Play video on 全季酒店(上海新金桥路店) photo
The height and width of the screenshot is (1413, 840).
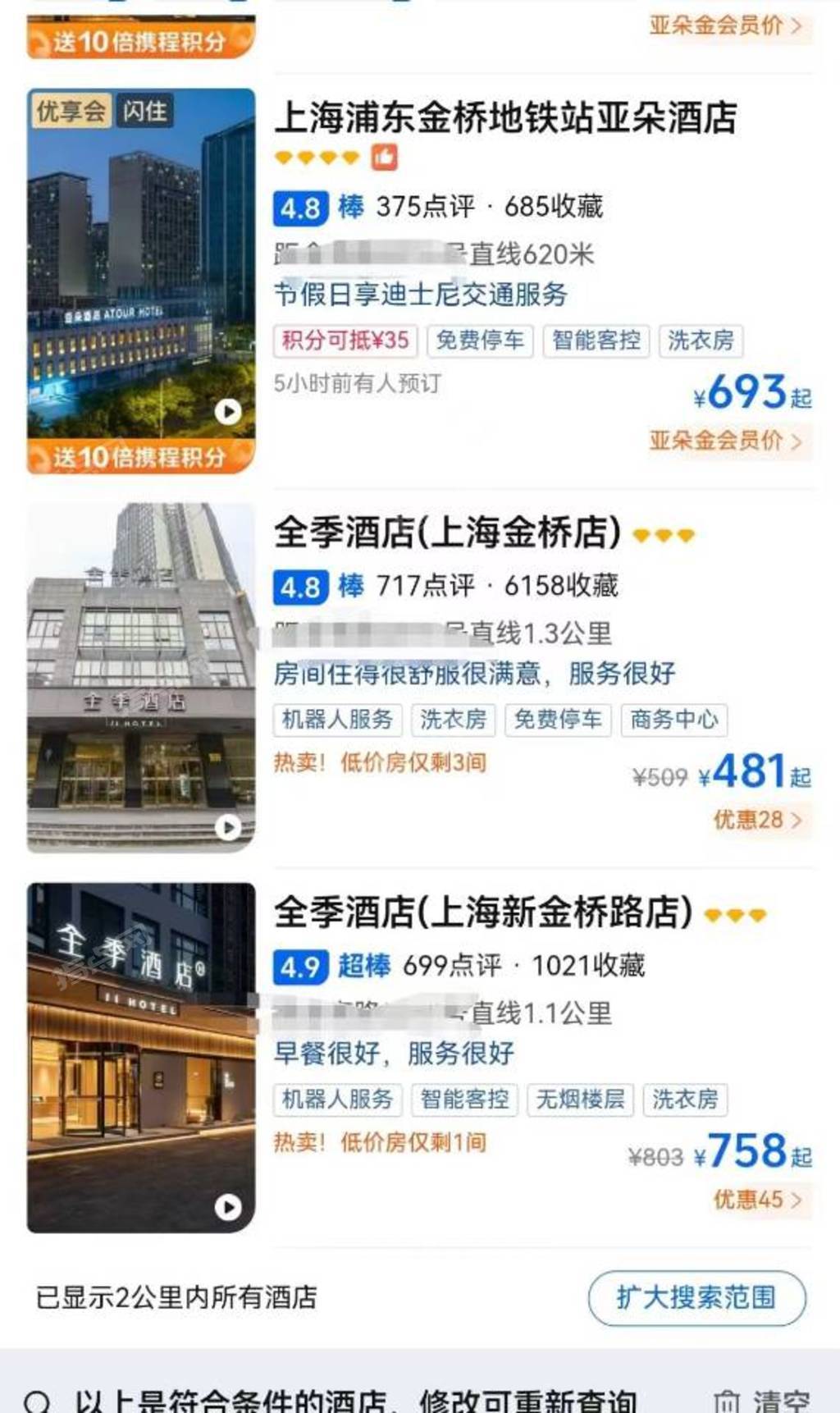click(228, 1206)
